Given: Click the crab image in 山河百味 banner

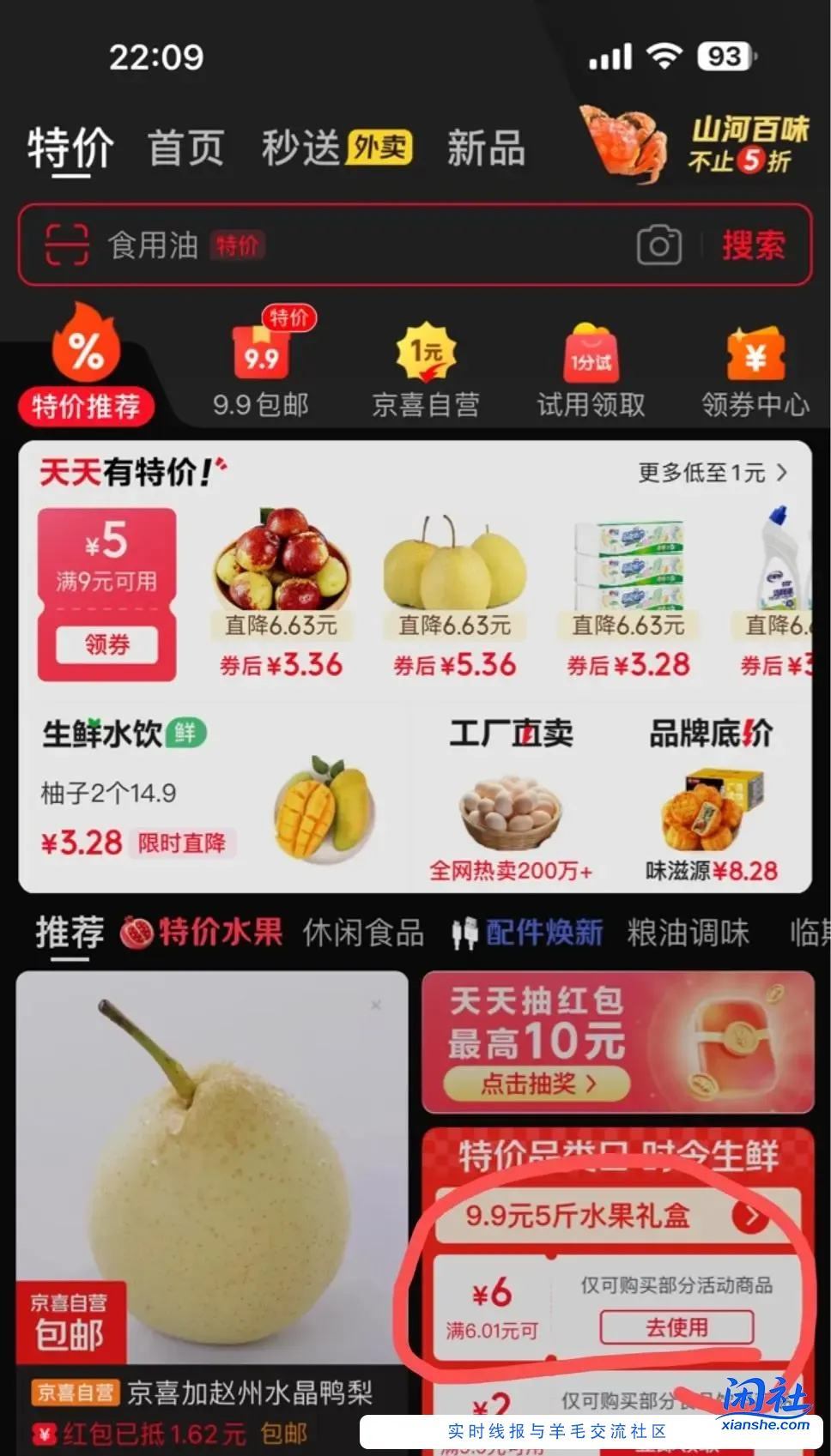Looking at the screenshot, I should point(624,142).
